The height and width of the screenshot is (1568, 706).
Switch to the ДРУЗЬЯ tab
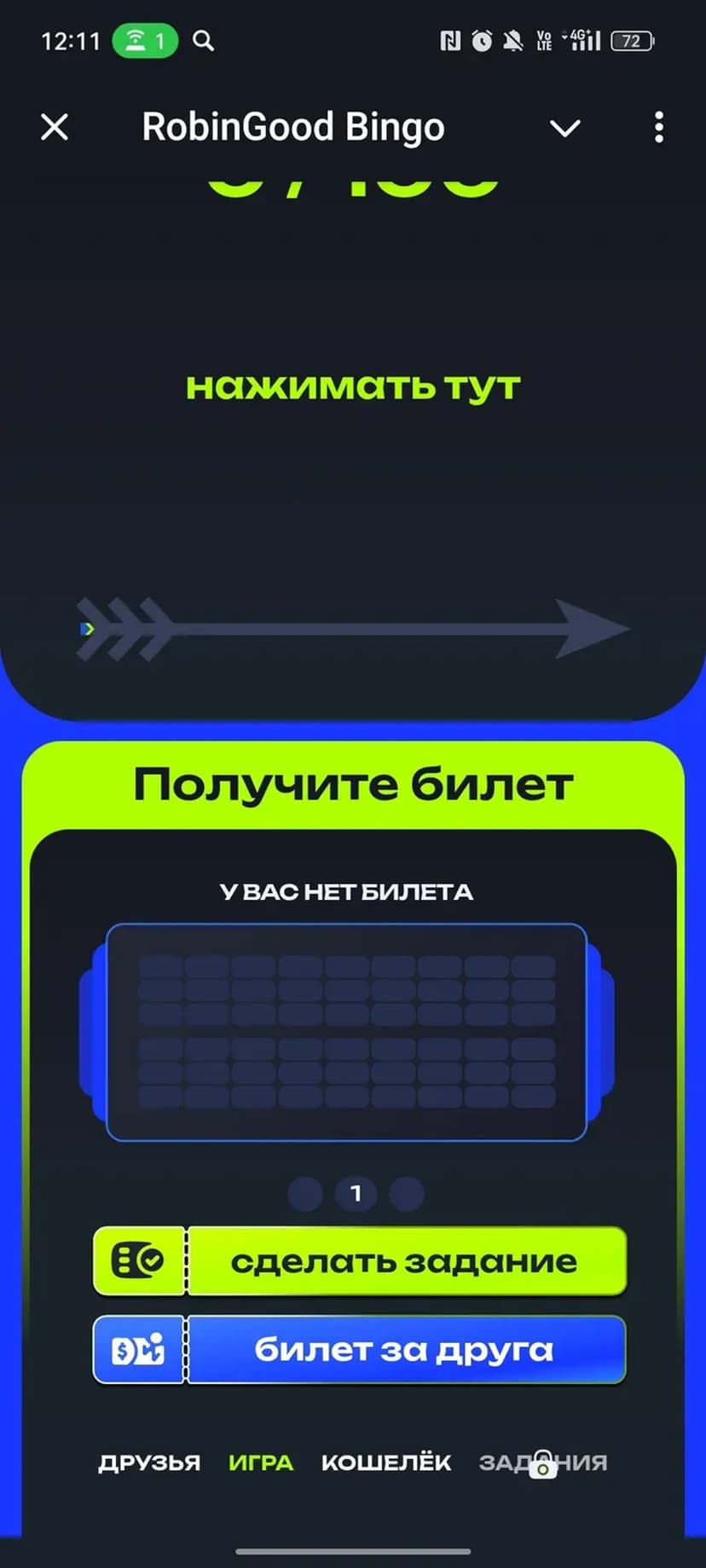[x=149, y=1463]
